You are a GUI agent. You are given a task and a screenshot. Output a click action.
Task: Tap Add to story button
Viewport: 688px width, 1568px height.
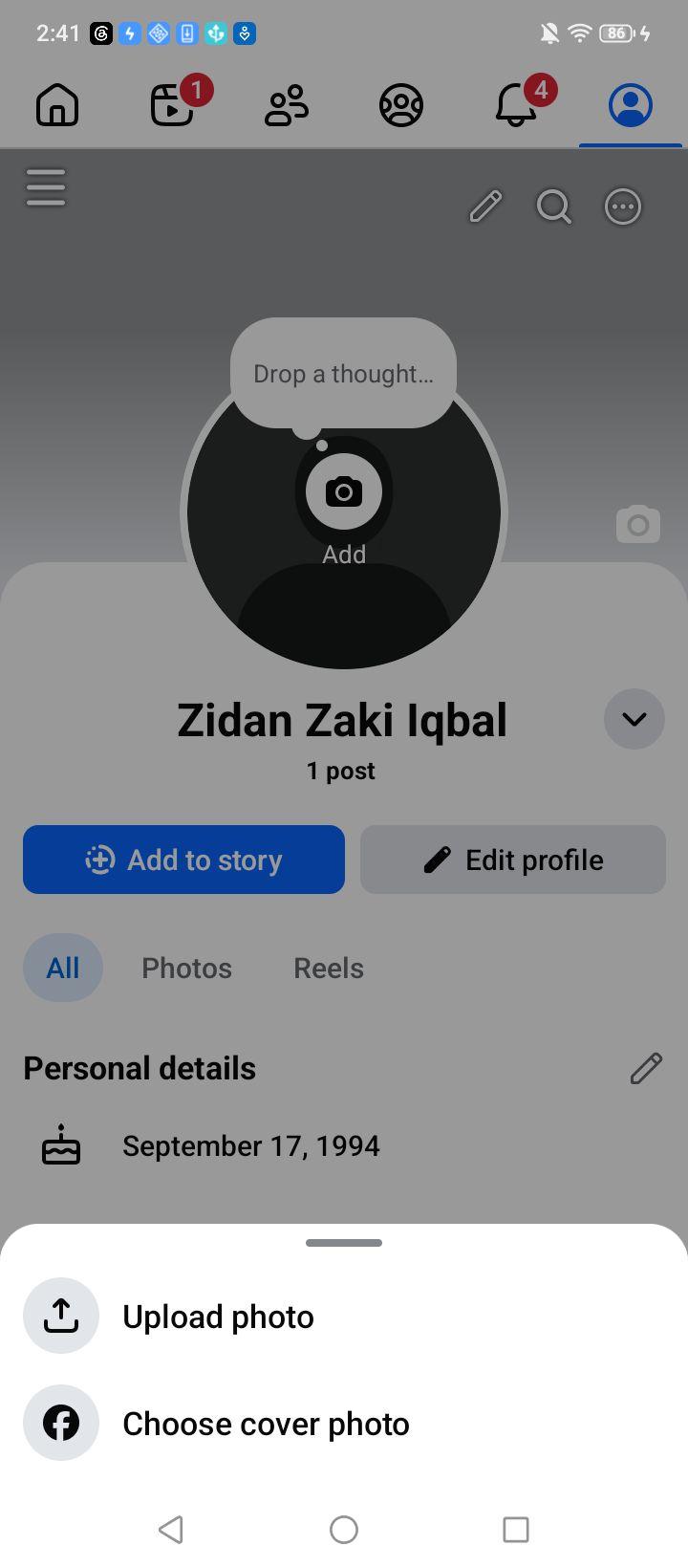click(183, 860)
